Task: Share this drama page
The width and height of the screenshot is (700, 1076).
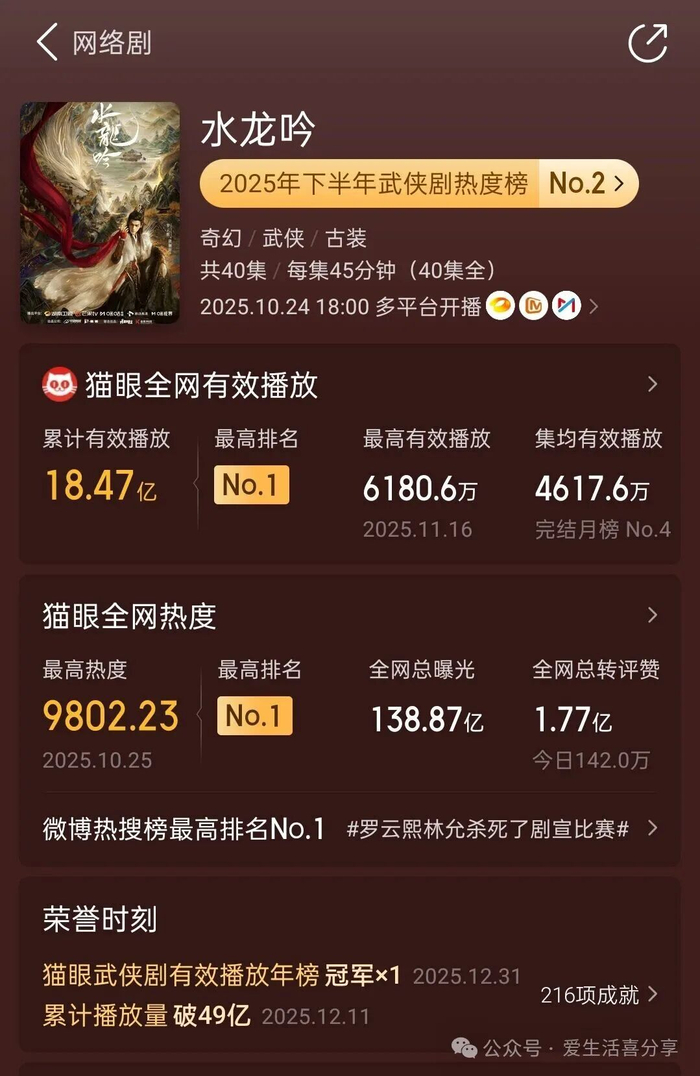Action: tap(647, 43)
